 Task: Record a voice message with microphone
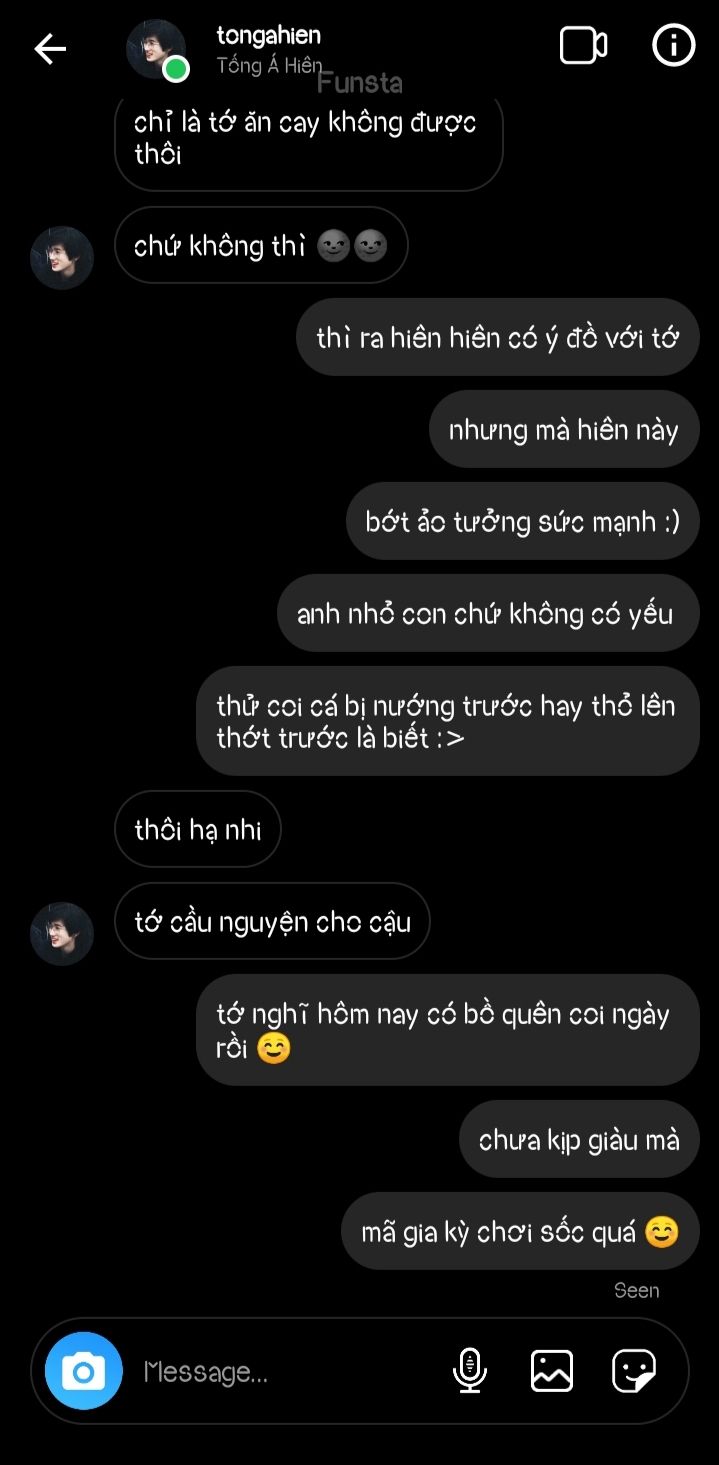point(470,1370)
